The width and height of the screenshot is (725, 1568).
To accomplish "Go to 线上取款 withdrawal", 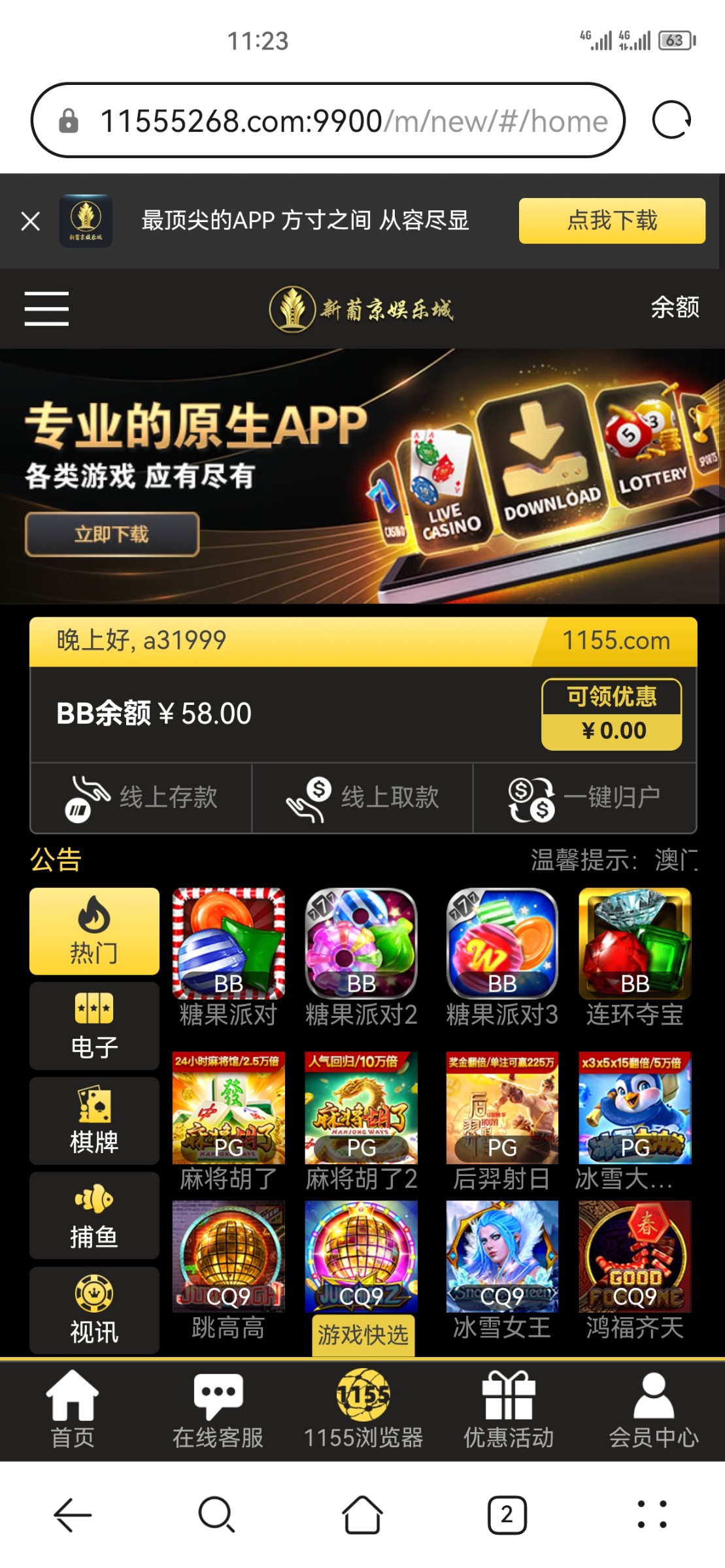I will [x=362, y=798].
